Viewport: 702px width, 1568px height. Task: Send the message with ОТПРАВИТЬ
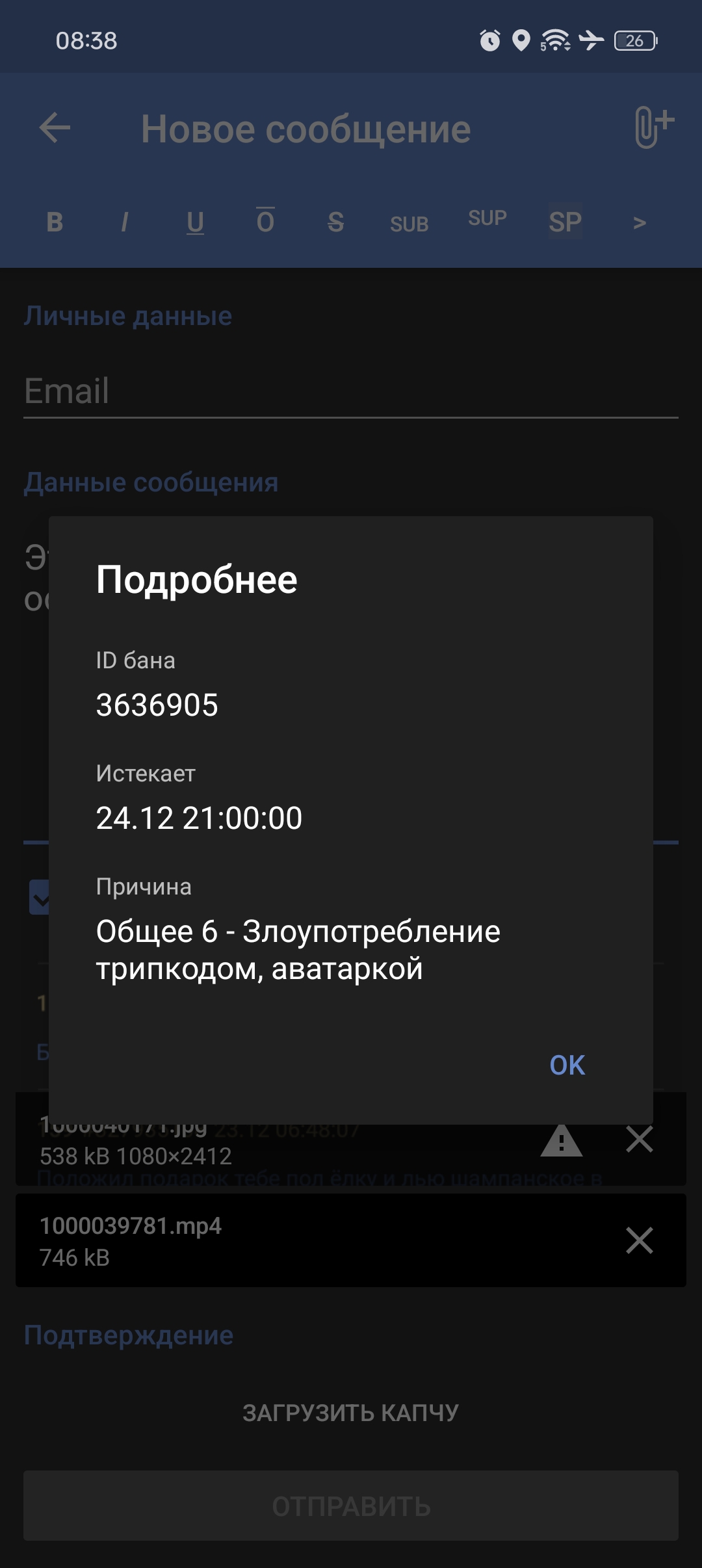click(x=351, y=1506)
